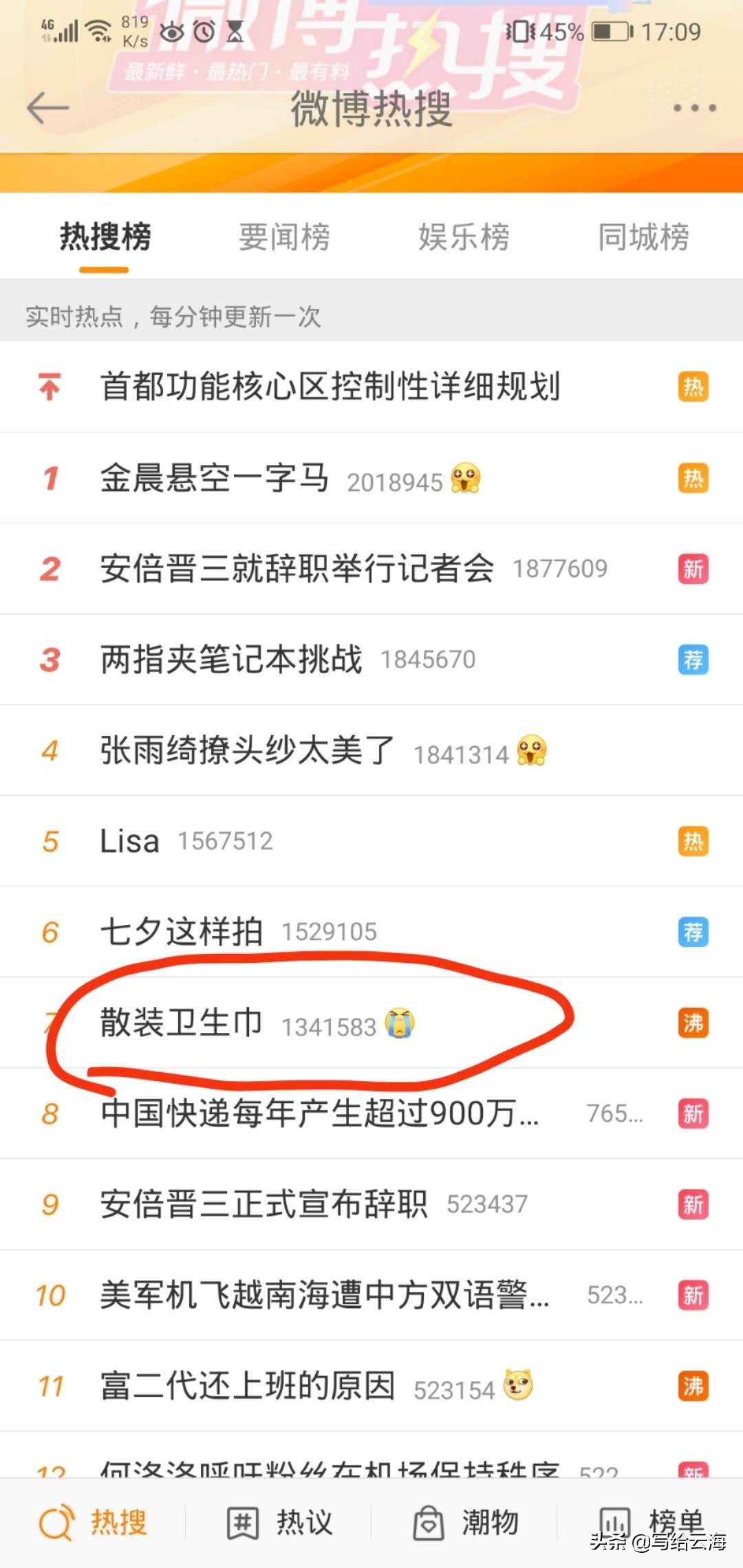This screenshot has width=743, height=1568.
Task: Select the 热搜榜 tab
Action: (103, 237)
